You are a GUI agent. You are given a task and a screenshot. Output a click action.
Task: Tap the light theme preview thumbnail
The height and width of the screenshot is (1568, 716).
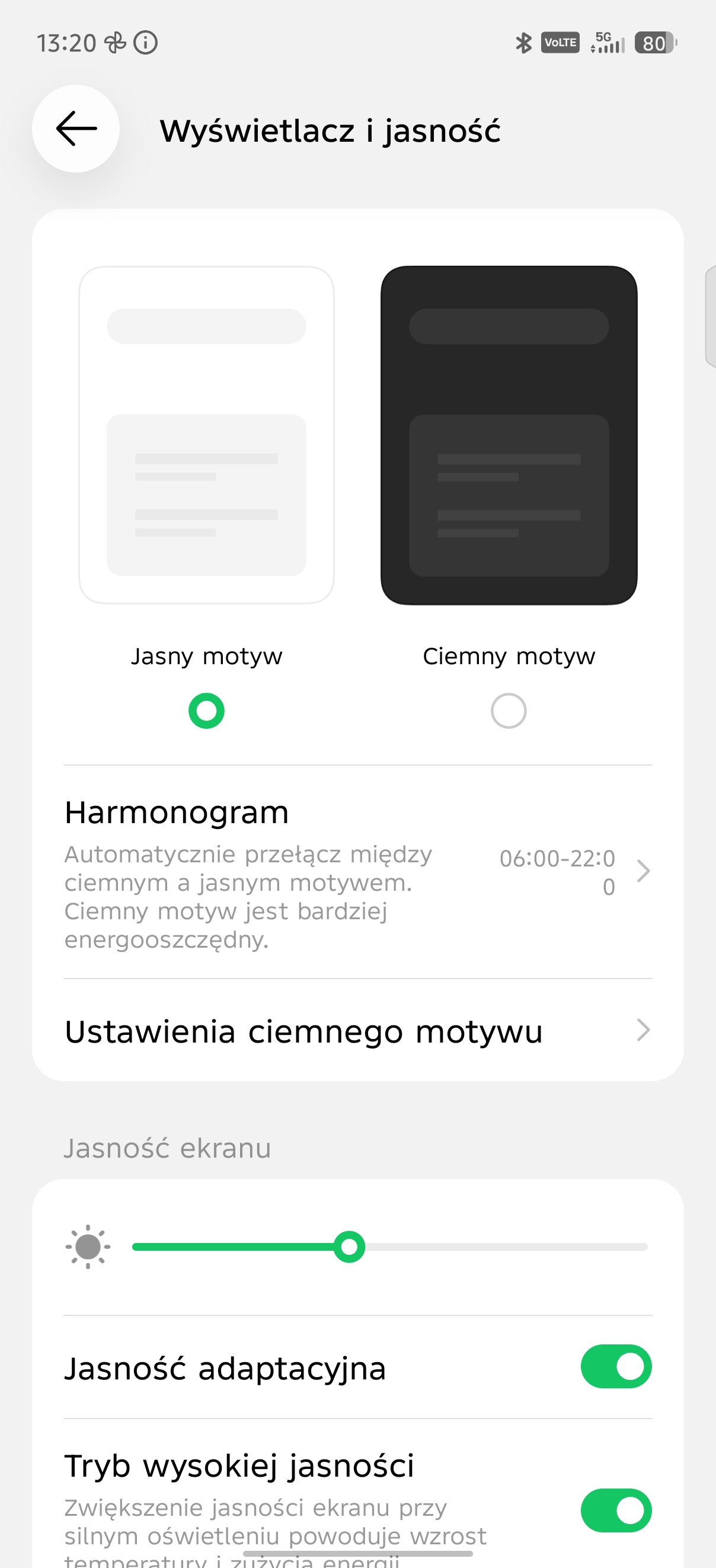(206, 435)
